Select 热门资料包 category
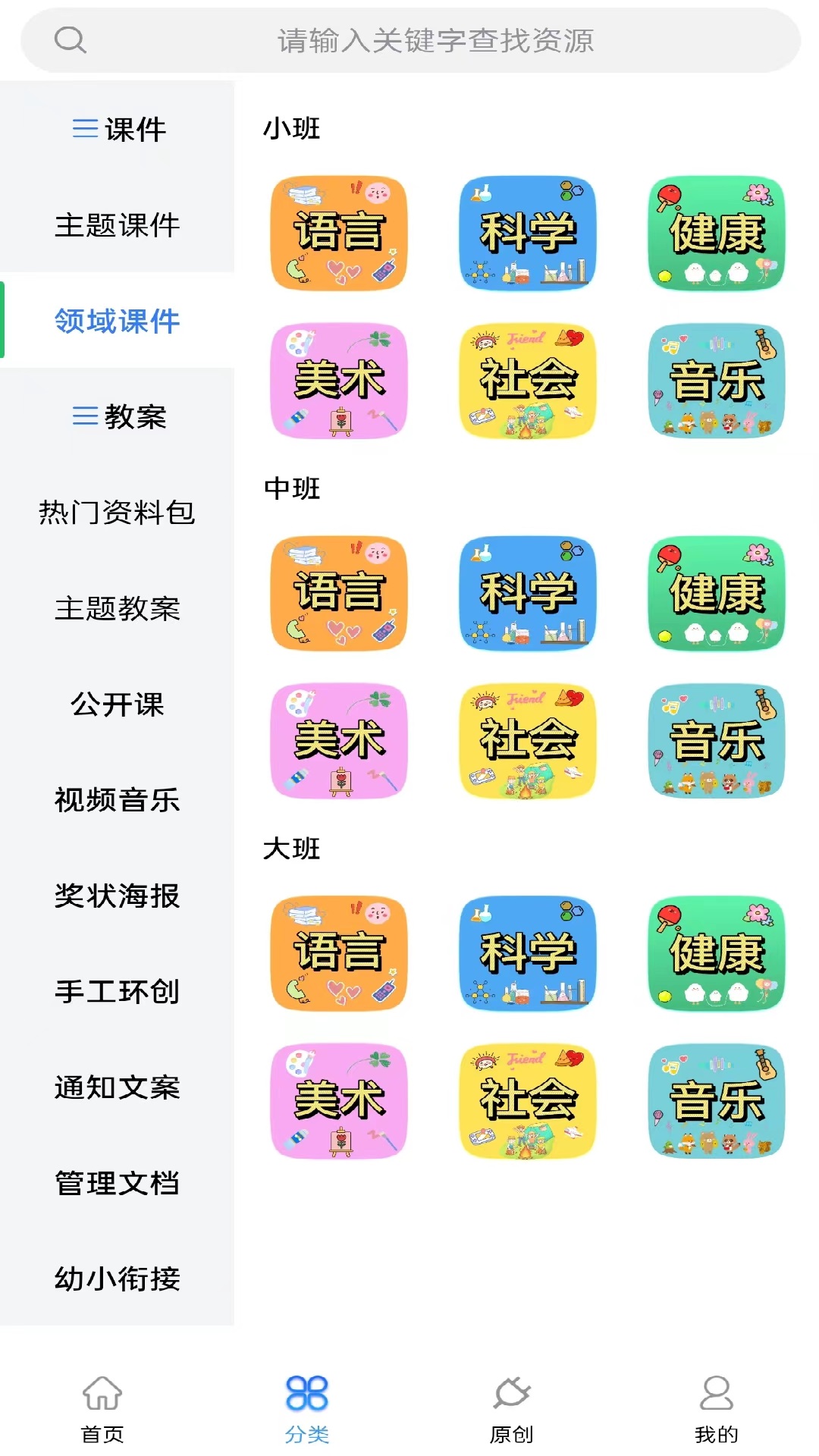This screenshot has width=819, height=1456. [x=117, y=513]
